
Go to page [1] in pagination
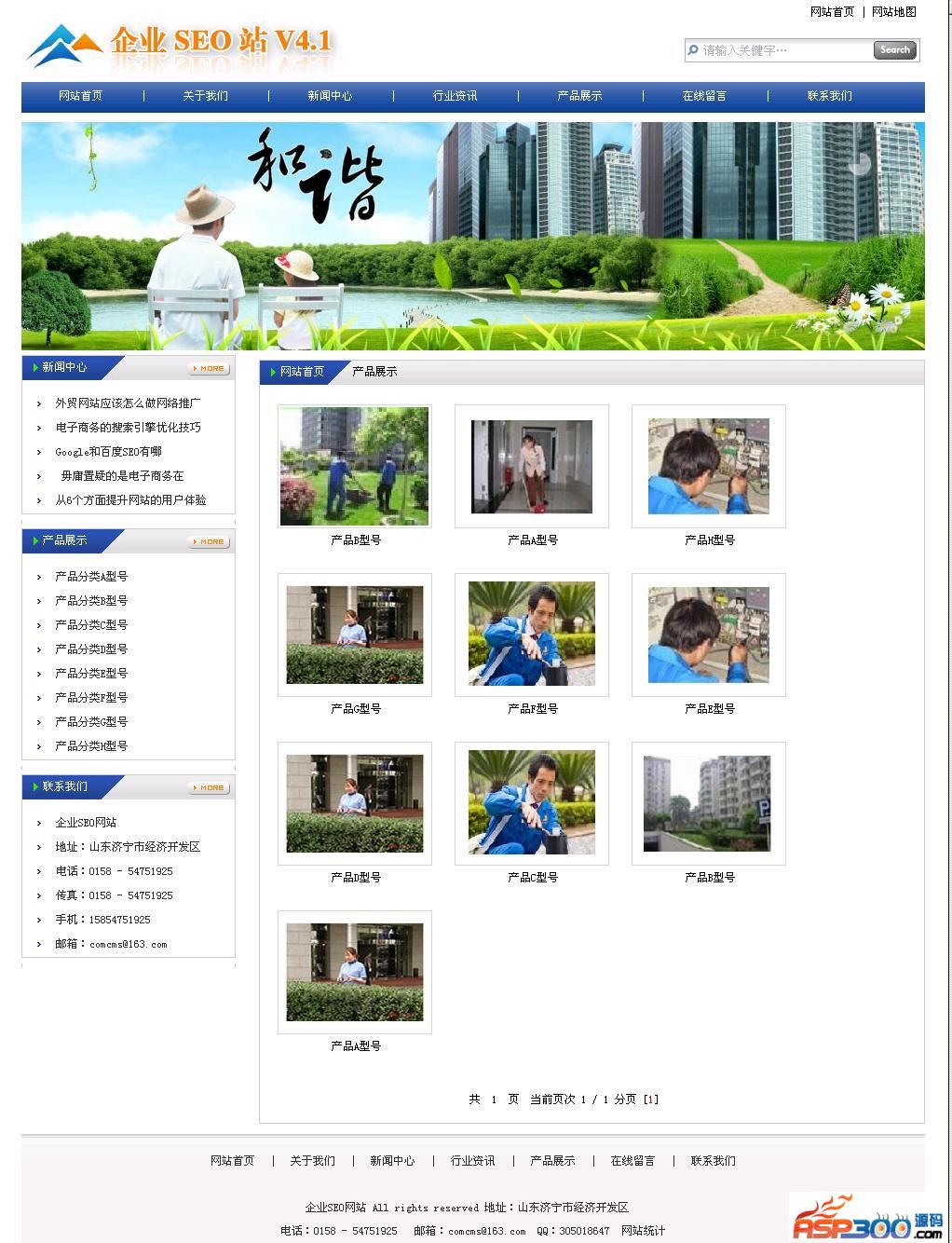coord(651,1100)
